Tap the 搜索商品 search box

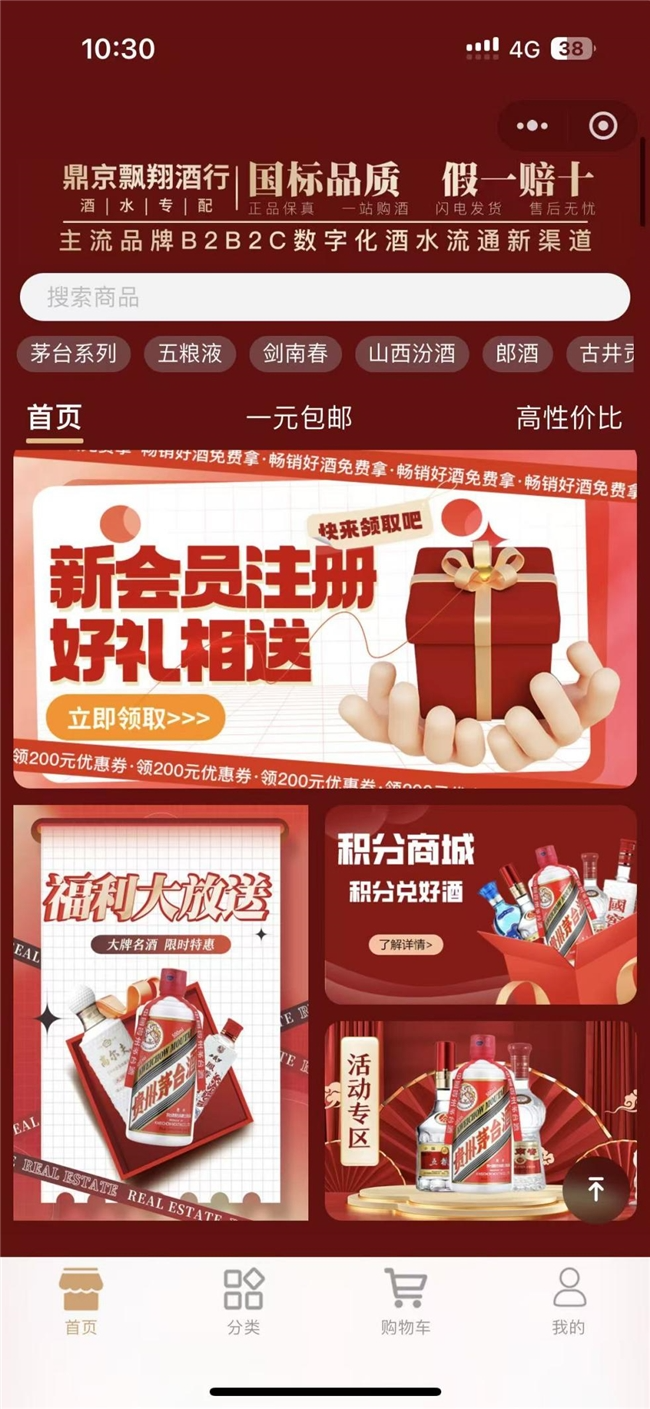pyautogui.click(x=325, y=297)
